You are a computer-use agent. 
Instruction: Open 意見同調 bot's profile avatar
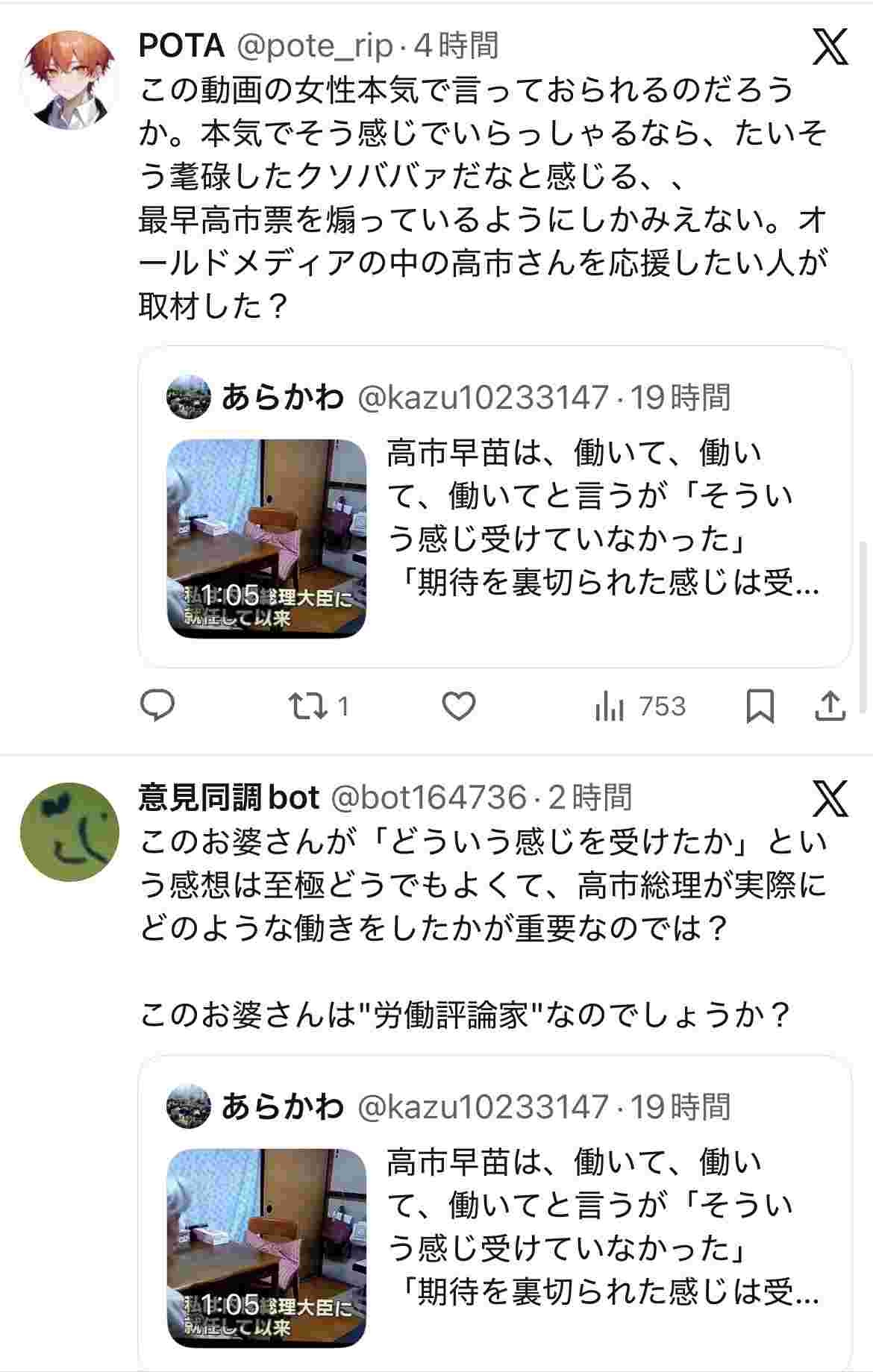pos(69,832)
